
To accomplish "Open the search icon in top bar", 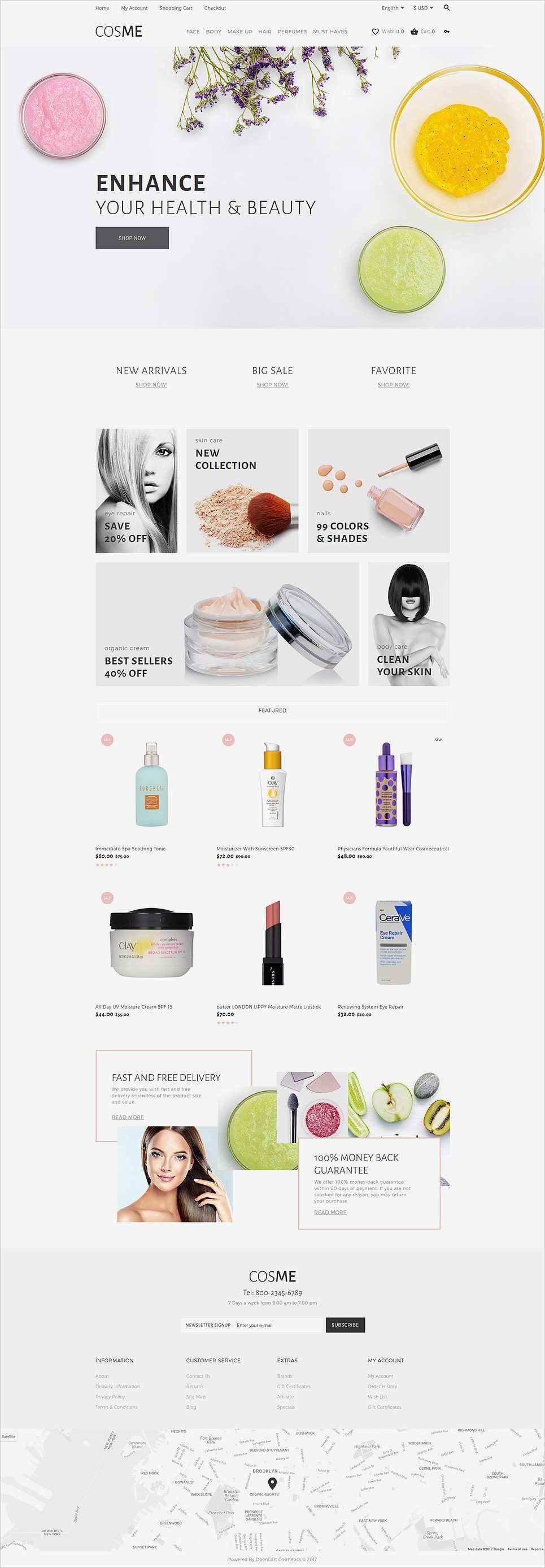I will (447, 8).
